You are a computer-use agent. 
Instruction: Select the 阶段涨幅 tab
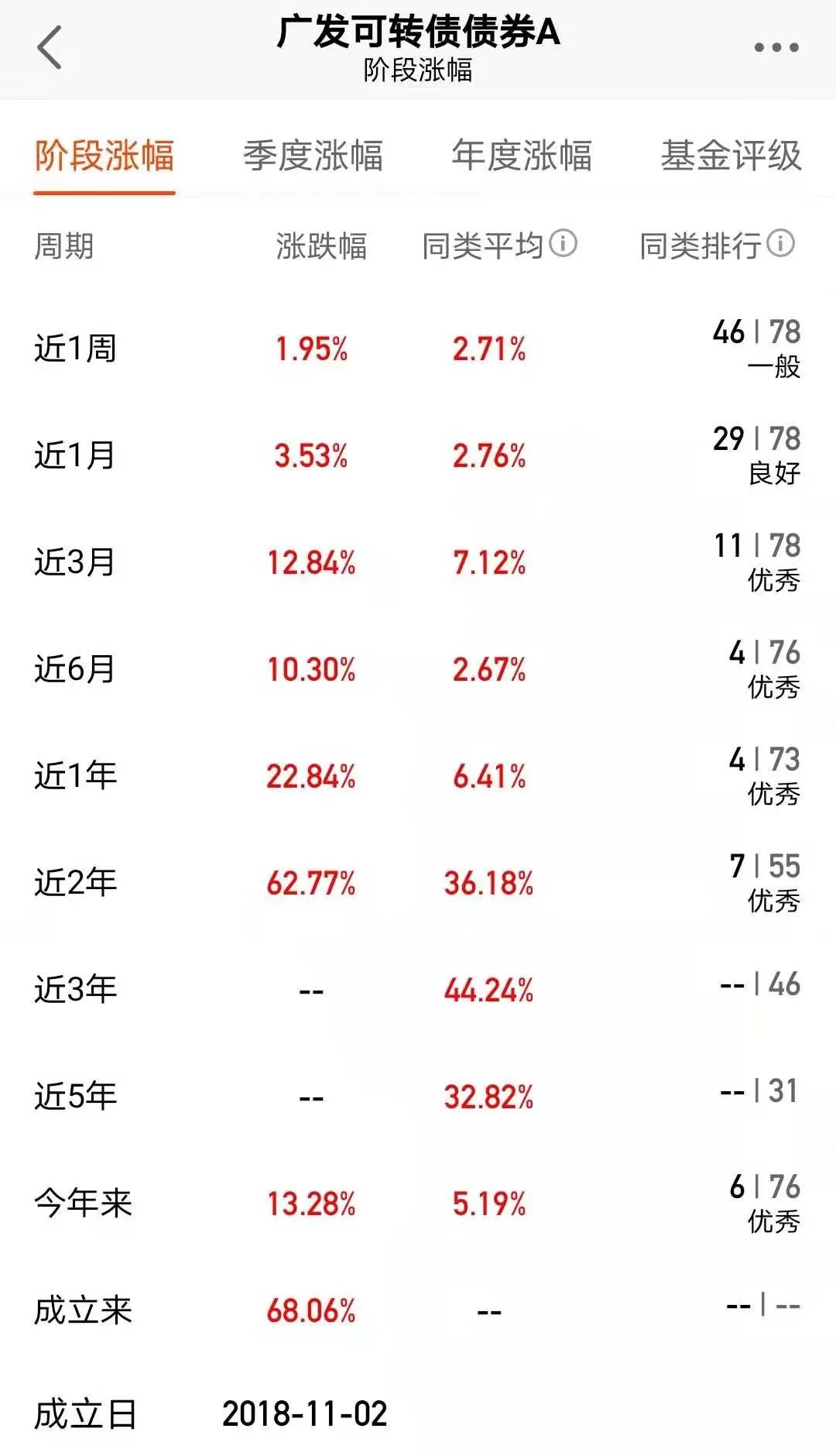click(x=104, y=156)
